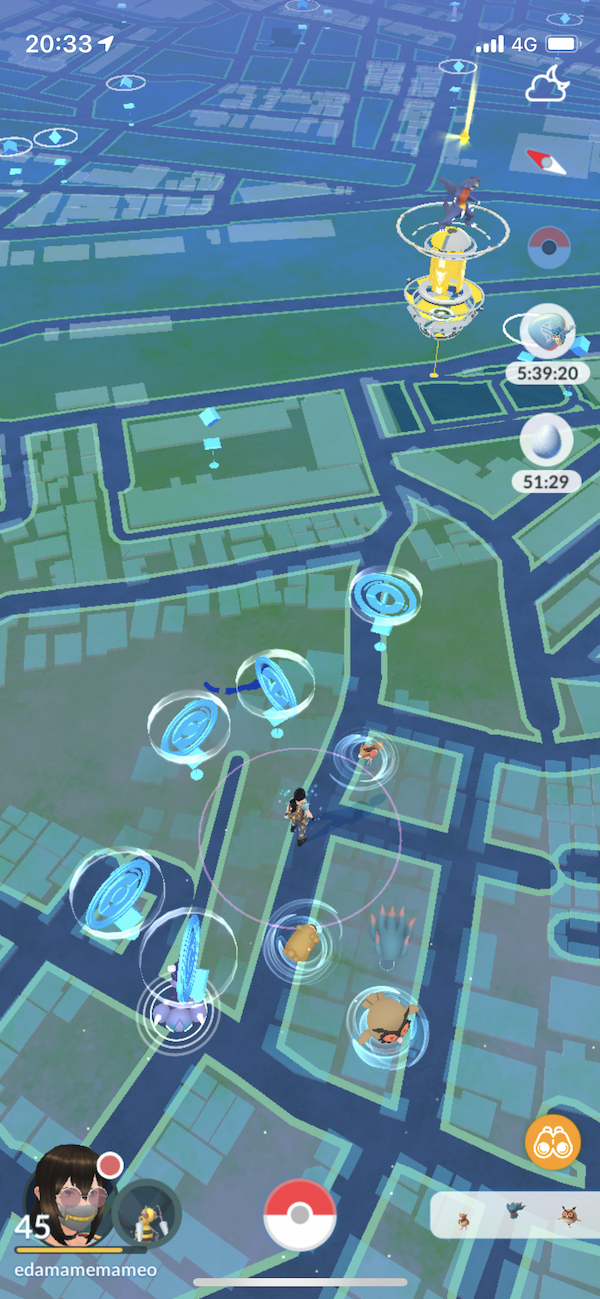600x1299 pixels.
Task: Open the main menu Poké Ball button
Action: [x=299, y=1215]
